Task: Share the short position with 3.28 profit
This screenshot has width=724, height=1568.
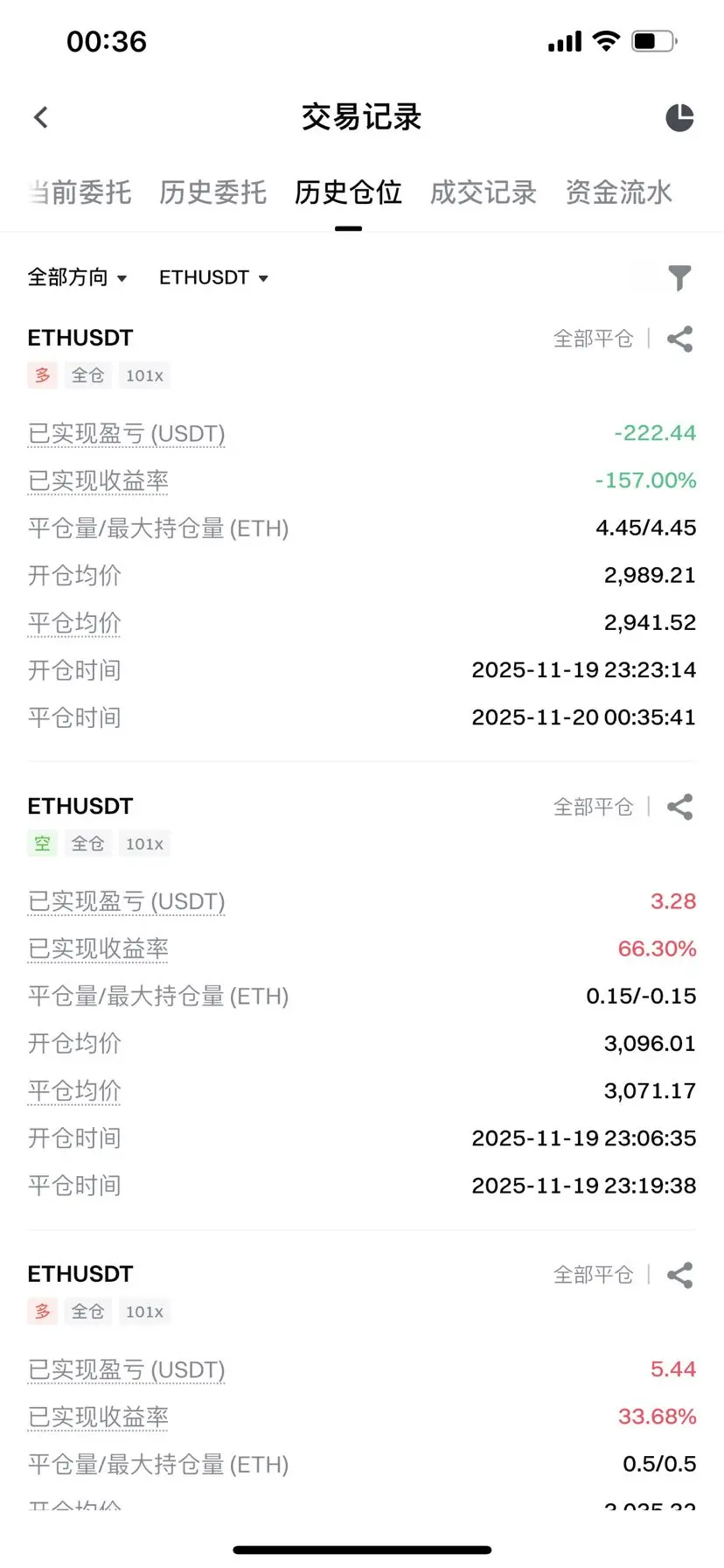Action: pos(679,807)
